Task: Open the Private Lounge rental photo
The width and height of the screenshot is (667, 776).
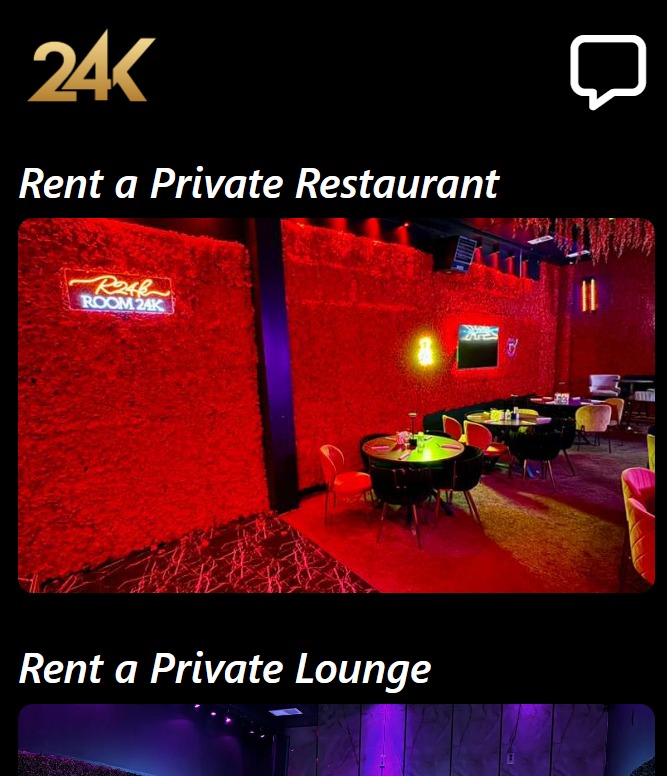Action: pos(336,740)
